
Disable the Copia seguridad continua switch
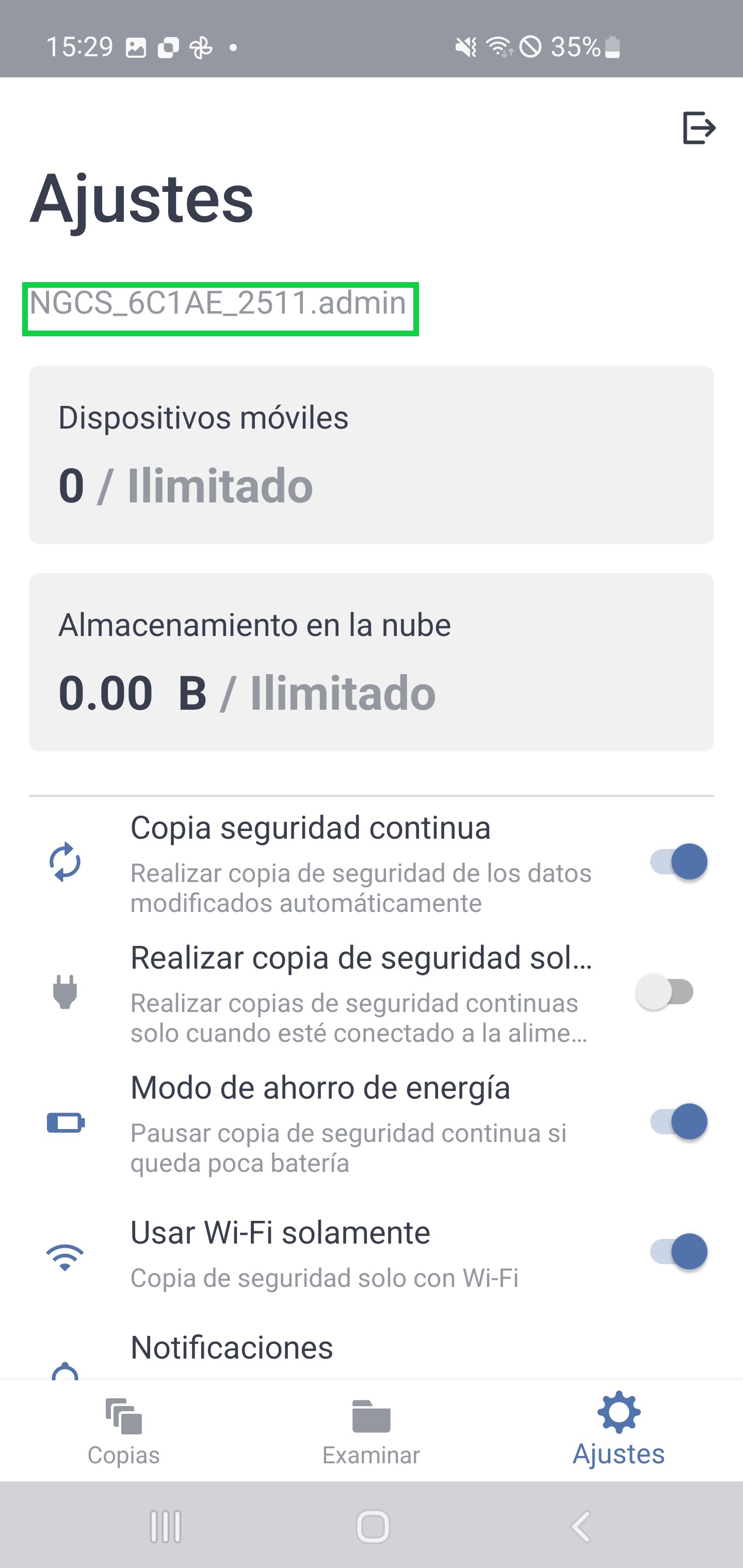[x=679, y=862]
